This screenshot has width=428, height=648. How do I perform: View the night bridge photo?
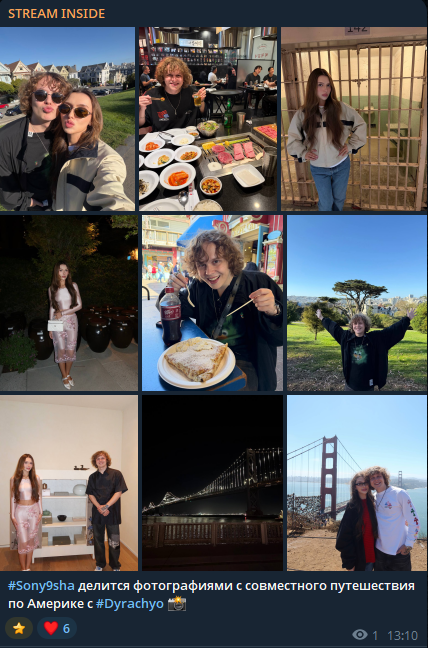[212, 483]
